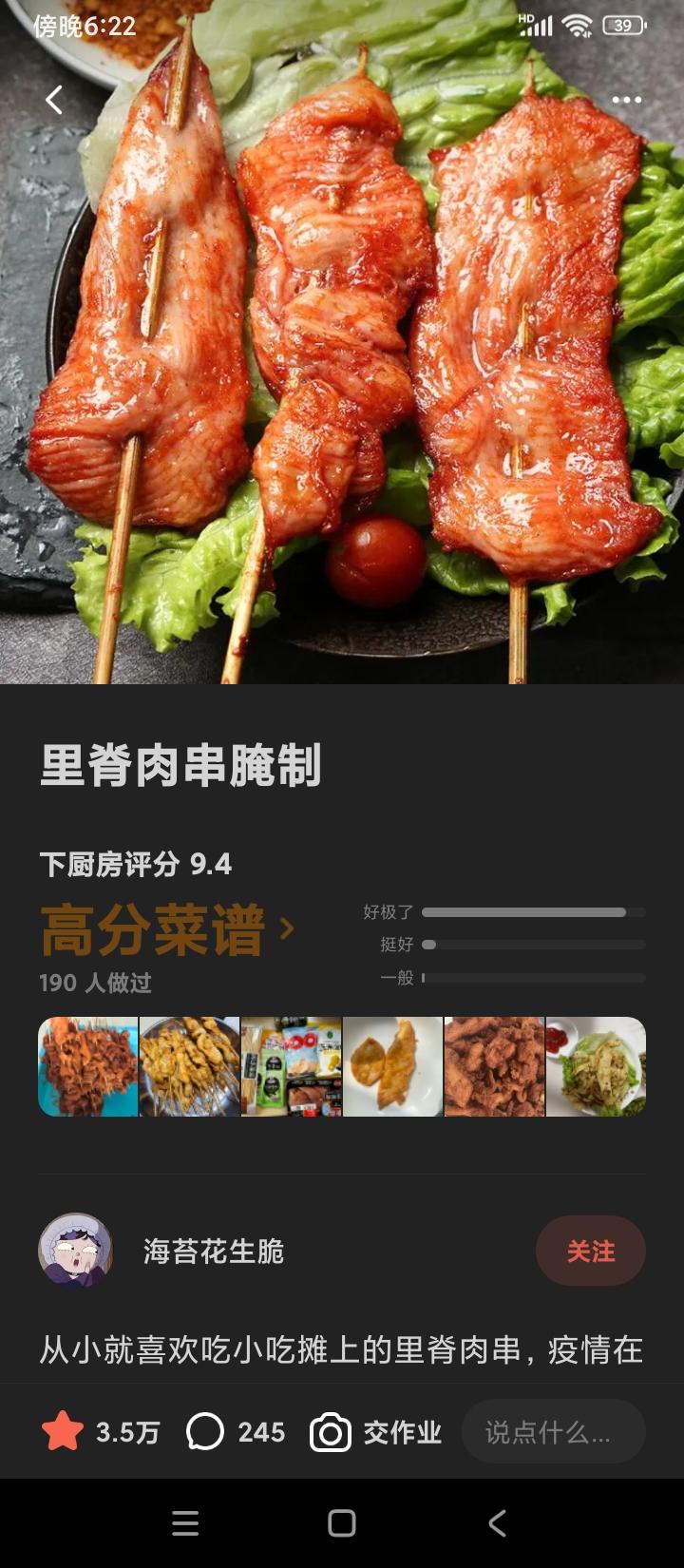684x1568 pixels.
Task: Open the first user-made dish photo
Action: [x=88, y=1066]
